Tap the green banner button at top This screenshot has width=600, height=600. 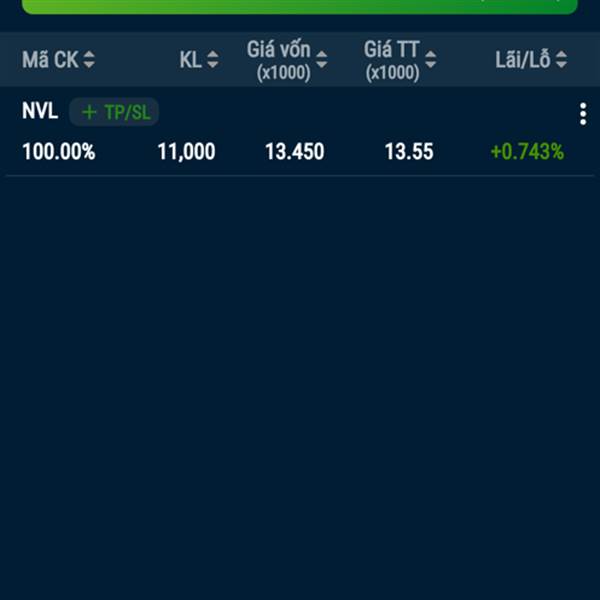click(x=300, y=6)
